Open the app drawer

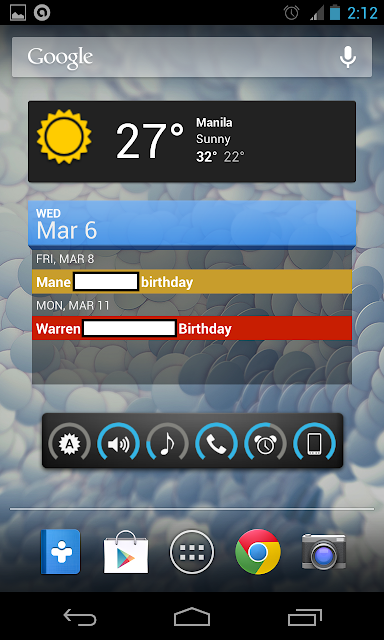192,552
